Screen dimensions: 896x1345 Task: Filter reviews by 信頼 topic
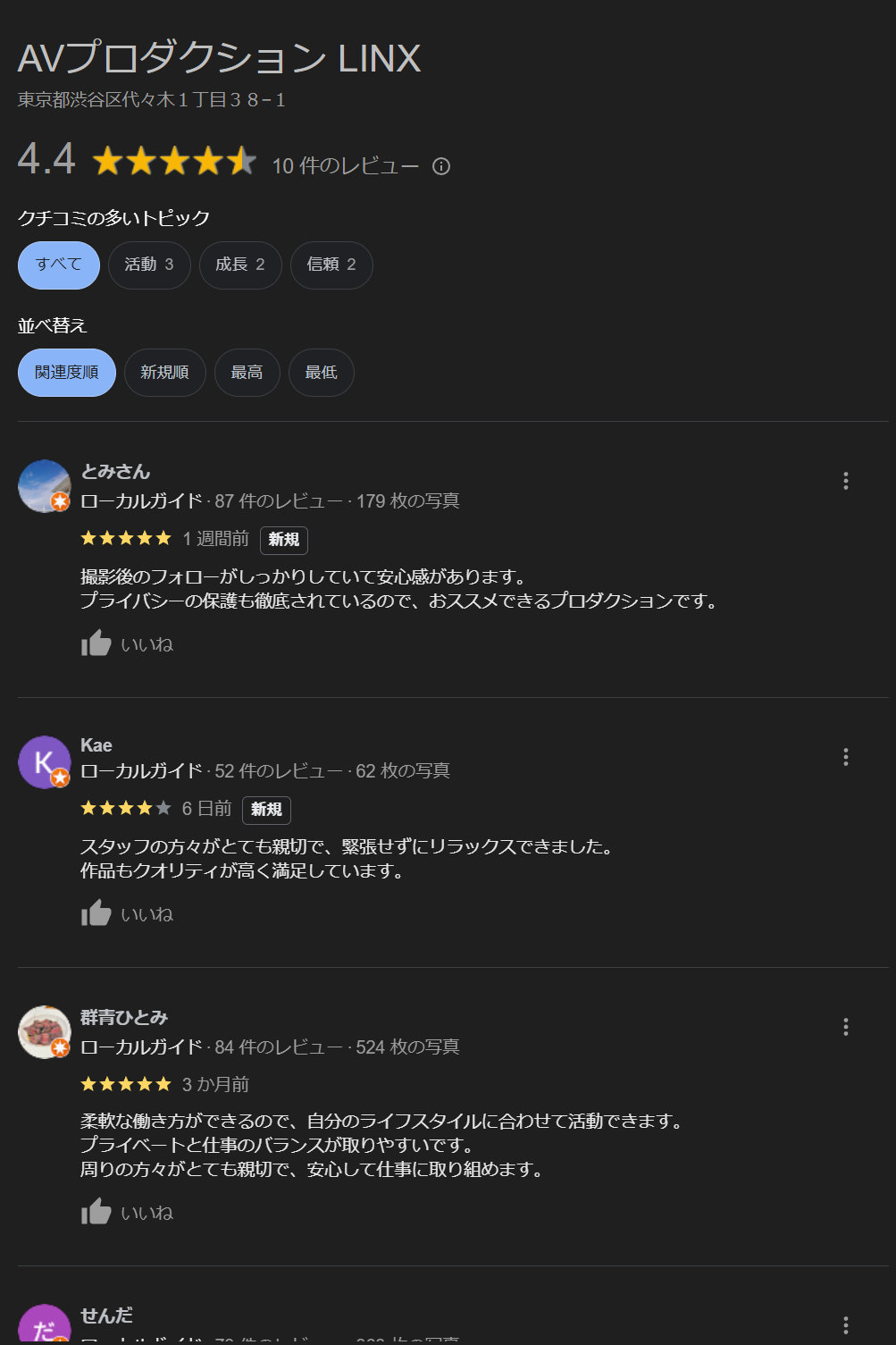(331, 265)
